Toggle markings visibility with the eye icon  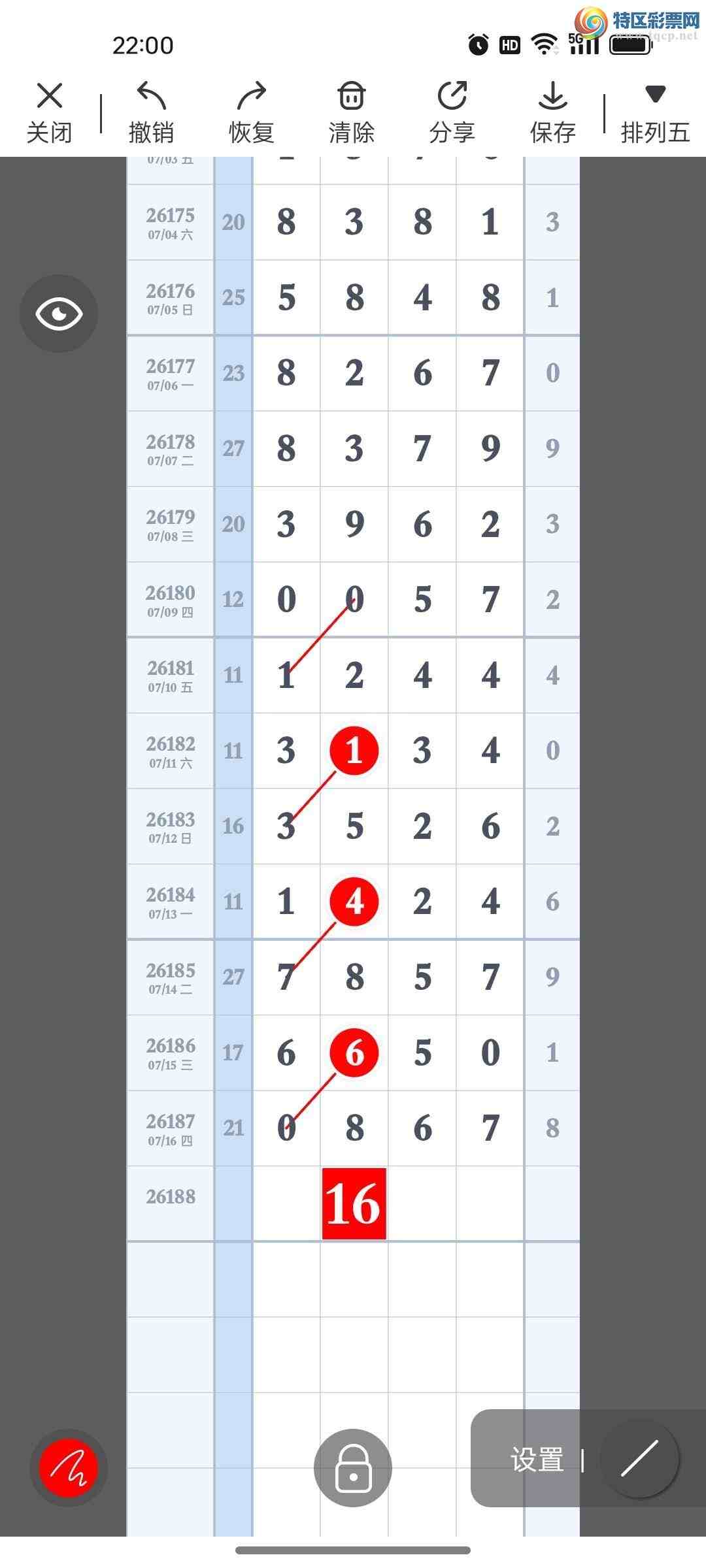59,314
